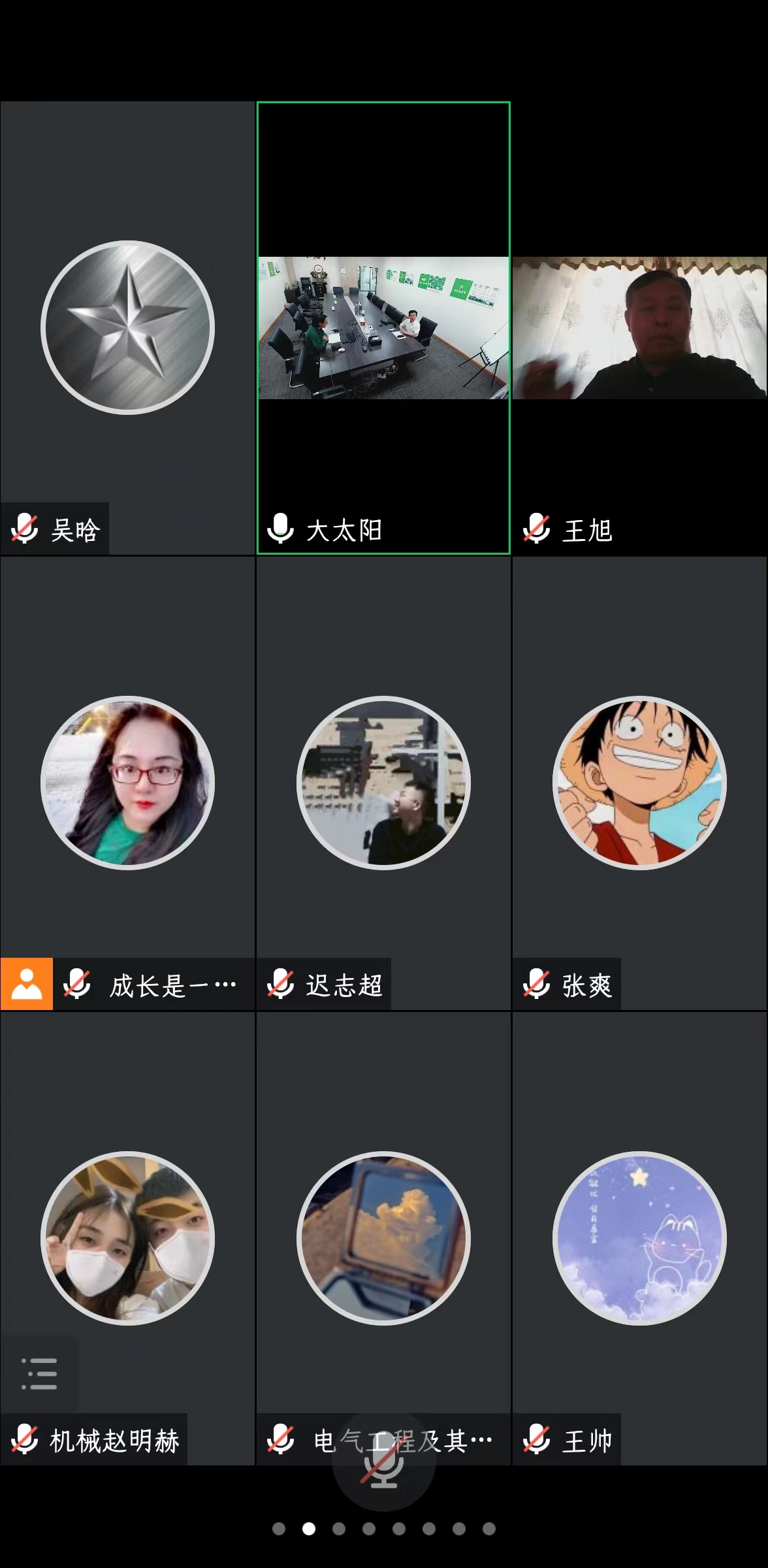This screenshot has width=768, height=1568.
Task: Select 王旭's video tile
Action: point(639,328)
